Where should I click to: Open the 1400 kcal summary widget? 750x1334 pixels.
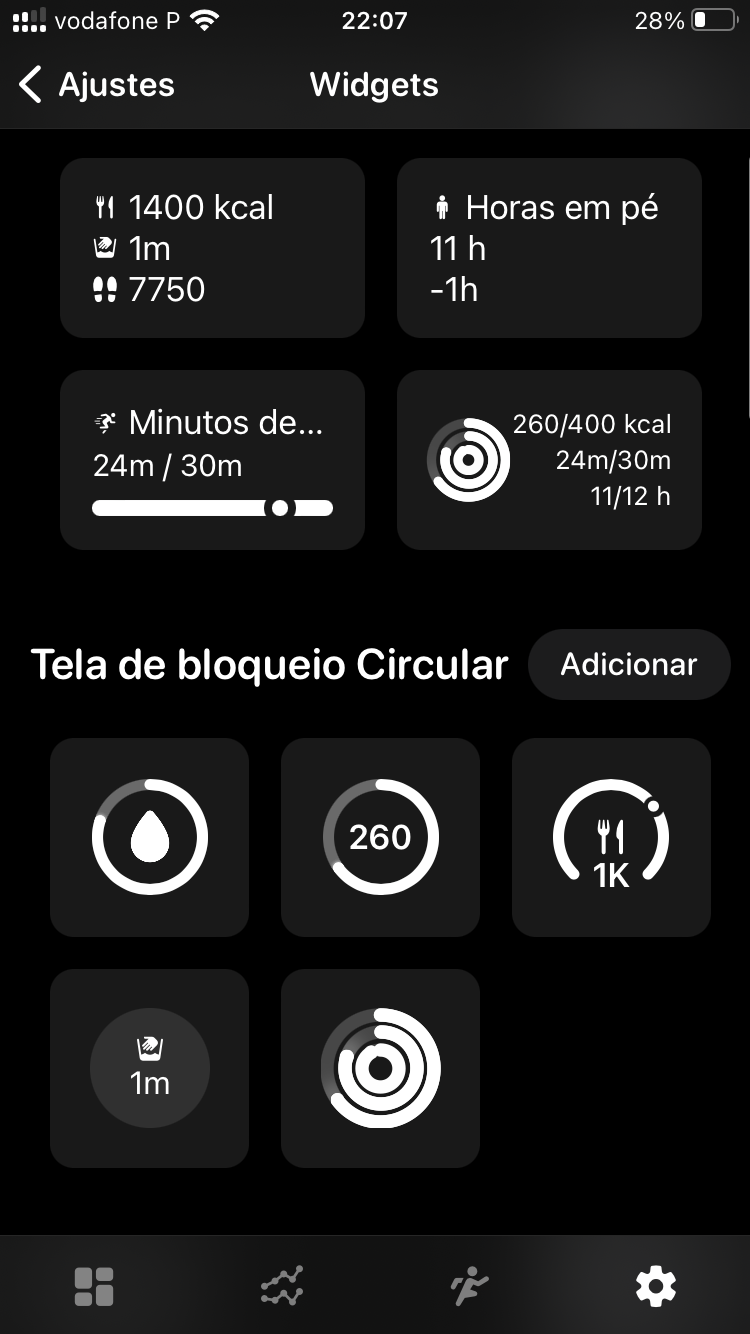pyautogui.click(x=212, y=248)
